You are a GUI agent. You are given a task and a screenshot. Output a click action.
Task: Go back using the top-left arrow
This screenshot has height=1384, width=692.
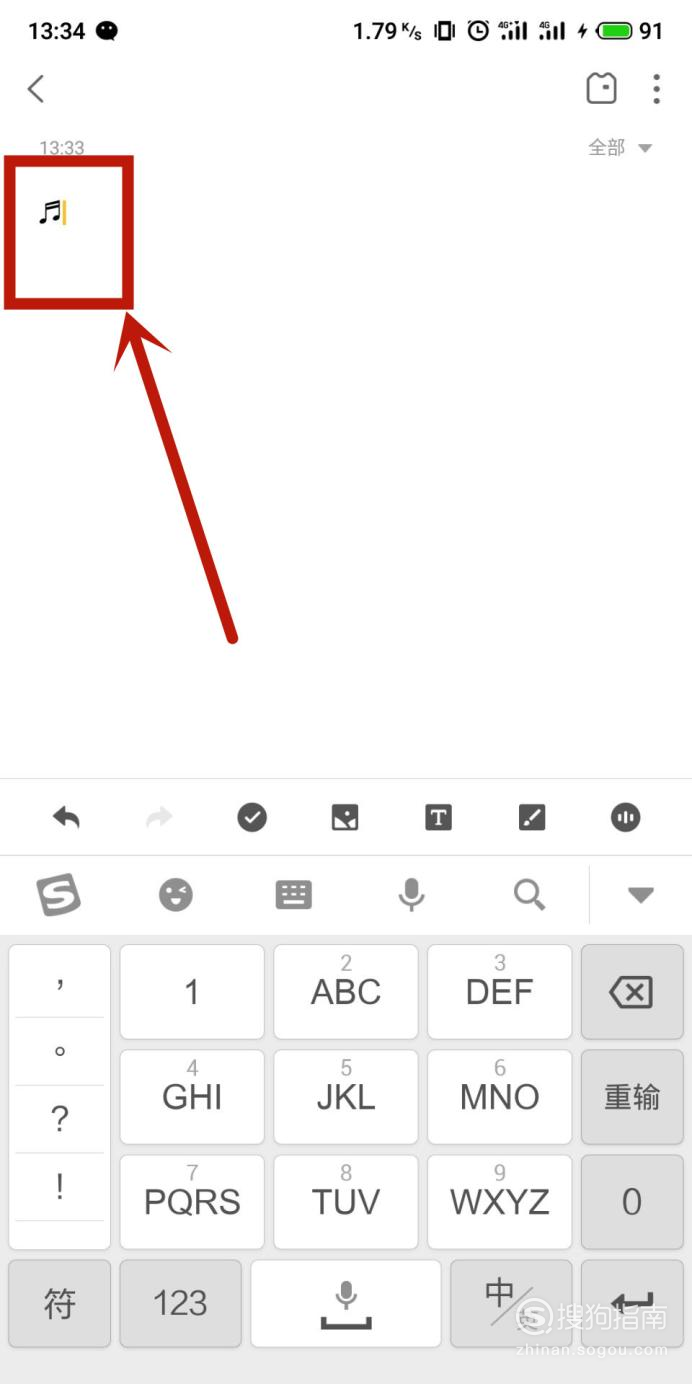pyautogui.click(x=36, y=89)
